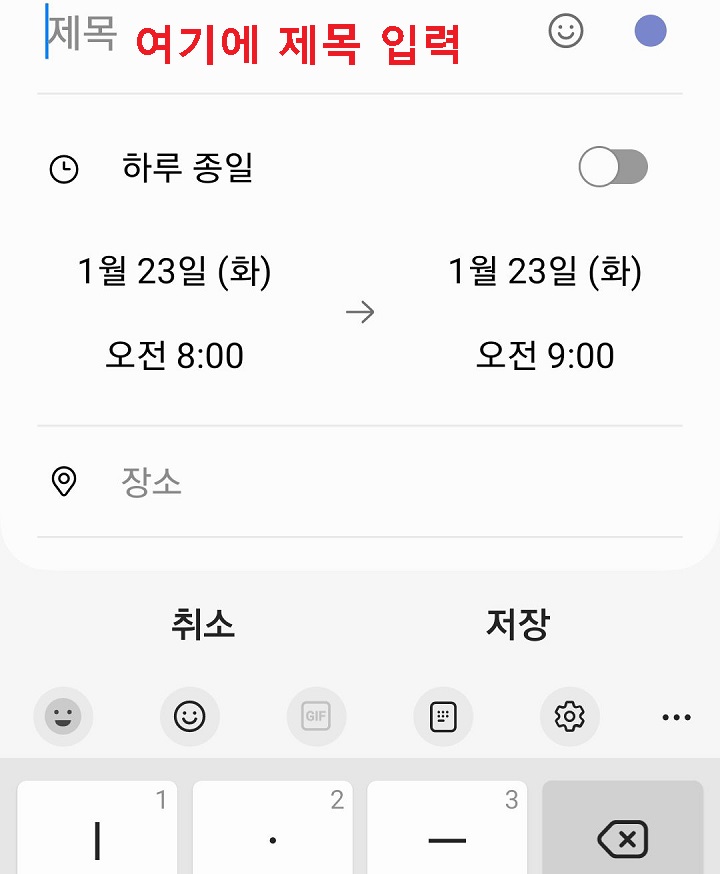Open the end date 1월 23일 (화) selector

point(545,270)
